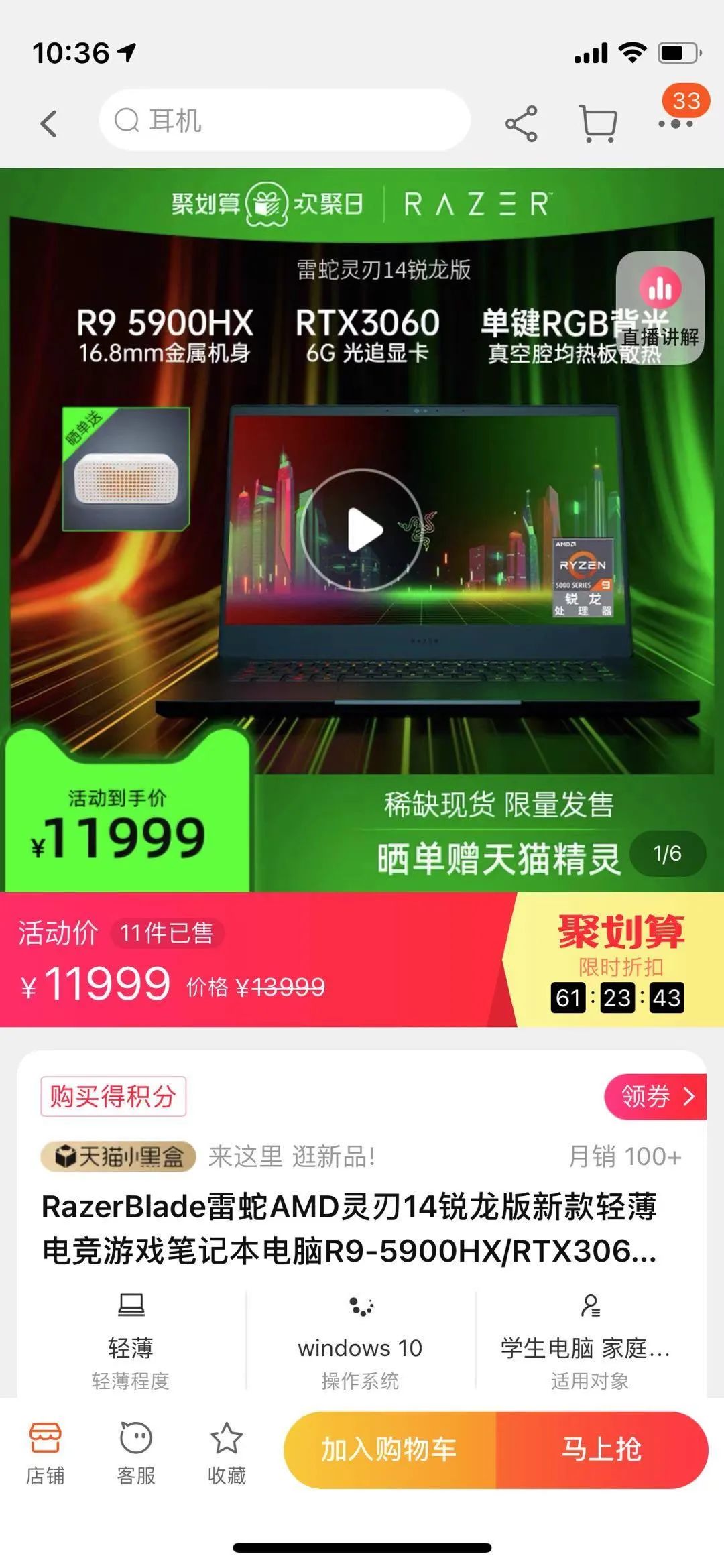Tap 马上抢 to buy now

[601, 1449]
